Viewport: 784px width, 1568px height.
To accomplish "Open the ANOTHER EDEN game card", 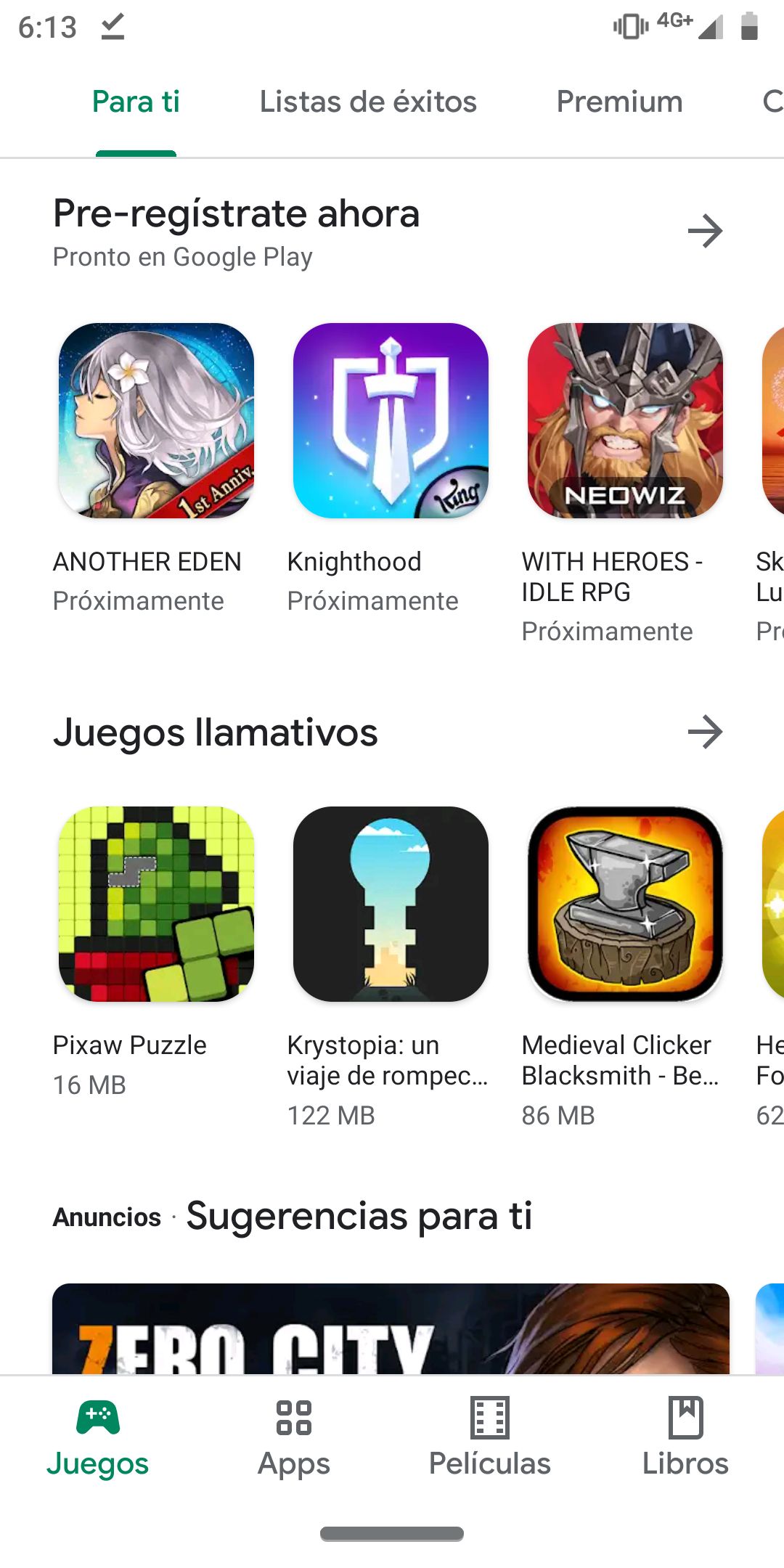I will (156, 420).
